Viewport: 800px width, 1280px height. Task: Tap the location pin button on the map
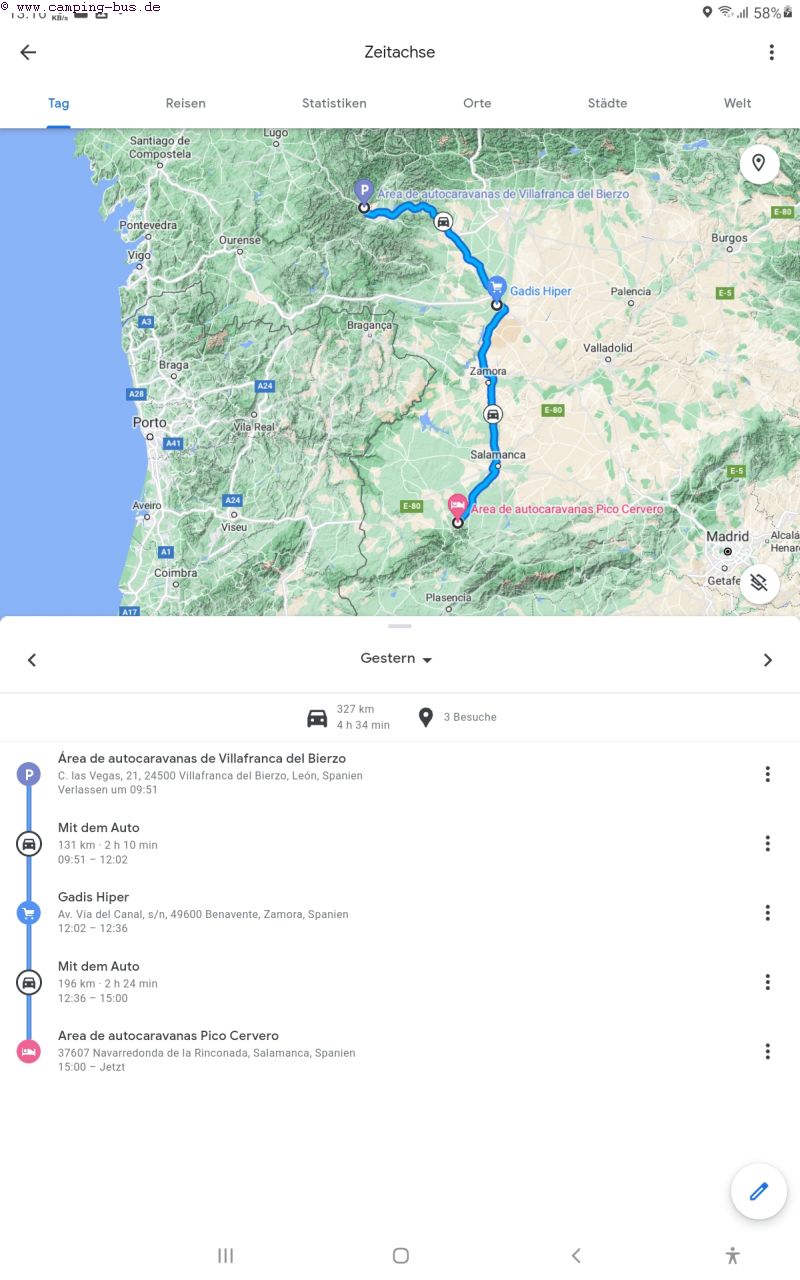(x=759, y=163)
